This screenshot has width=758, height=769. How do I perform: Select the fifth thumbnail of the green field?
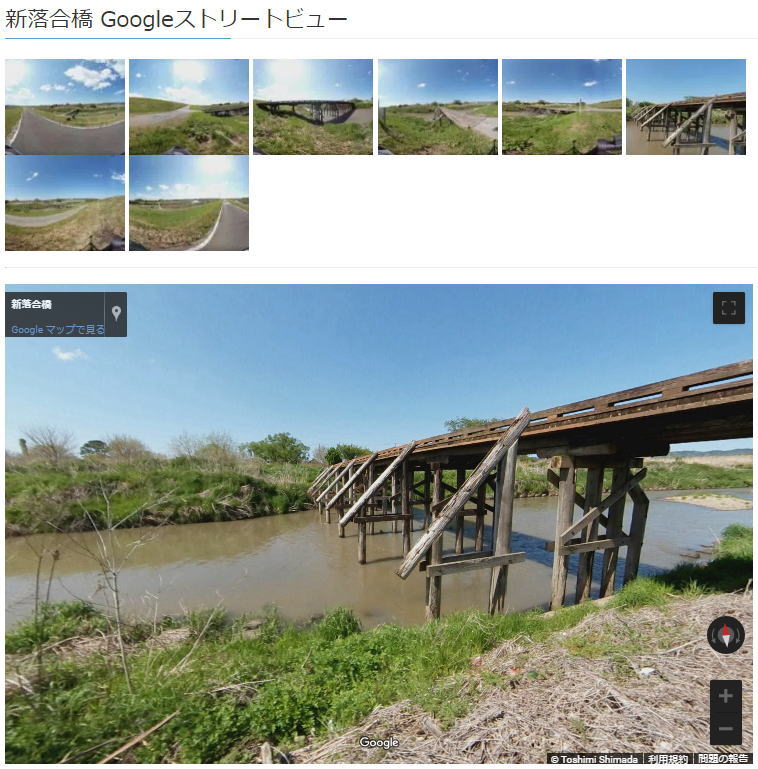pyautogui.click(x=562, y=106)
